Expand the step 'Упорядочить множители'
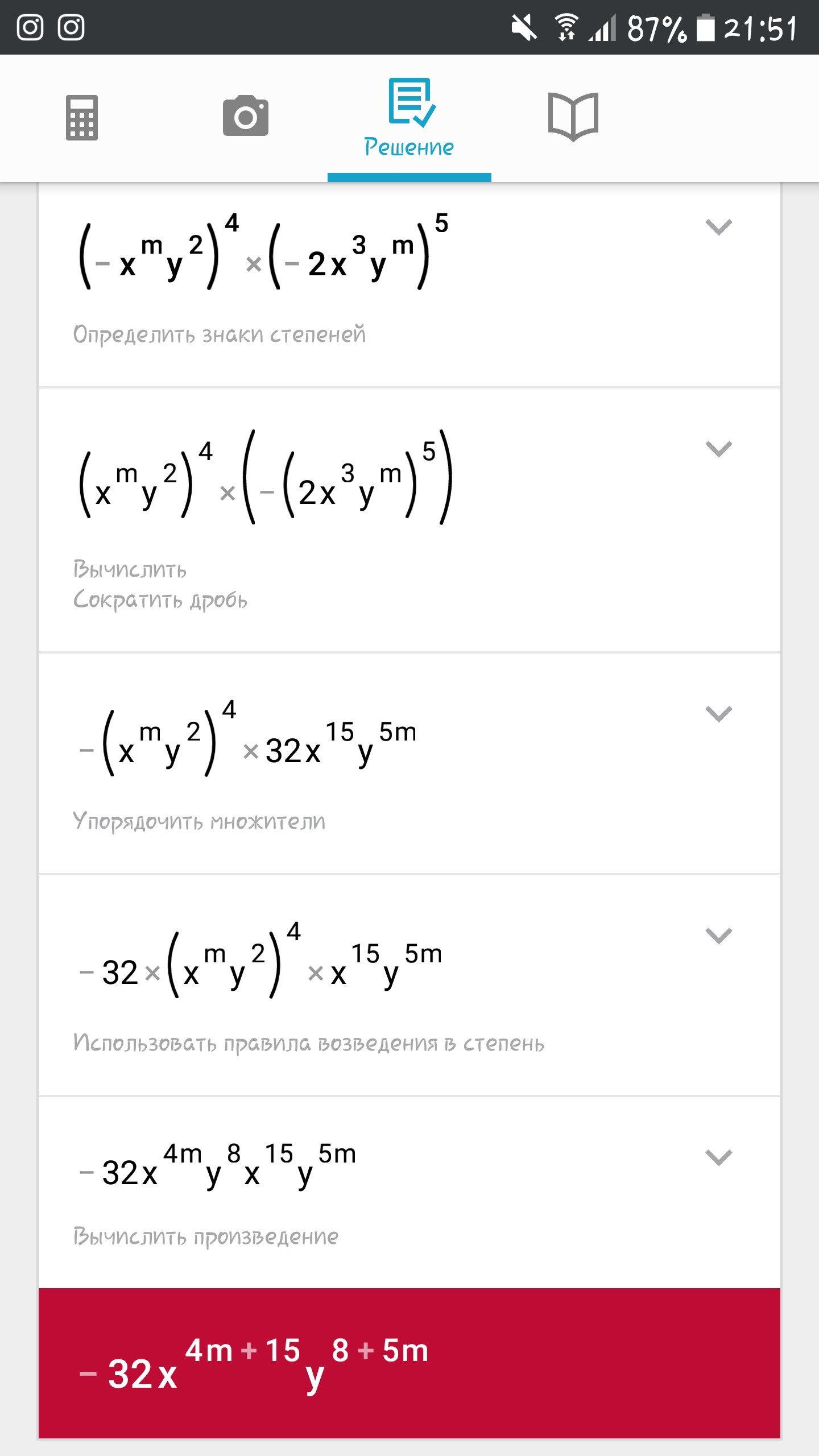This screenshot has height=1456, width=819. coord(718,713)
